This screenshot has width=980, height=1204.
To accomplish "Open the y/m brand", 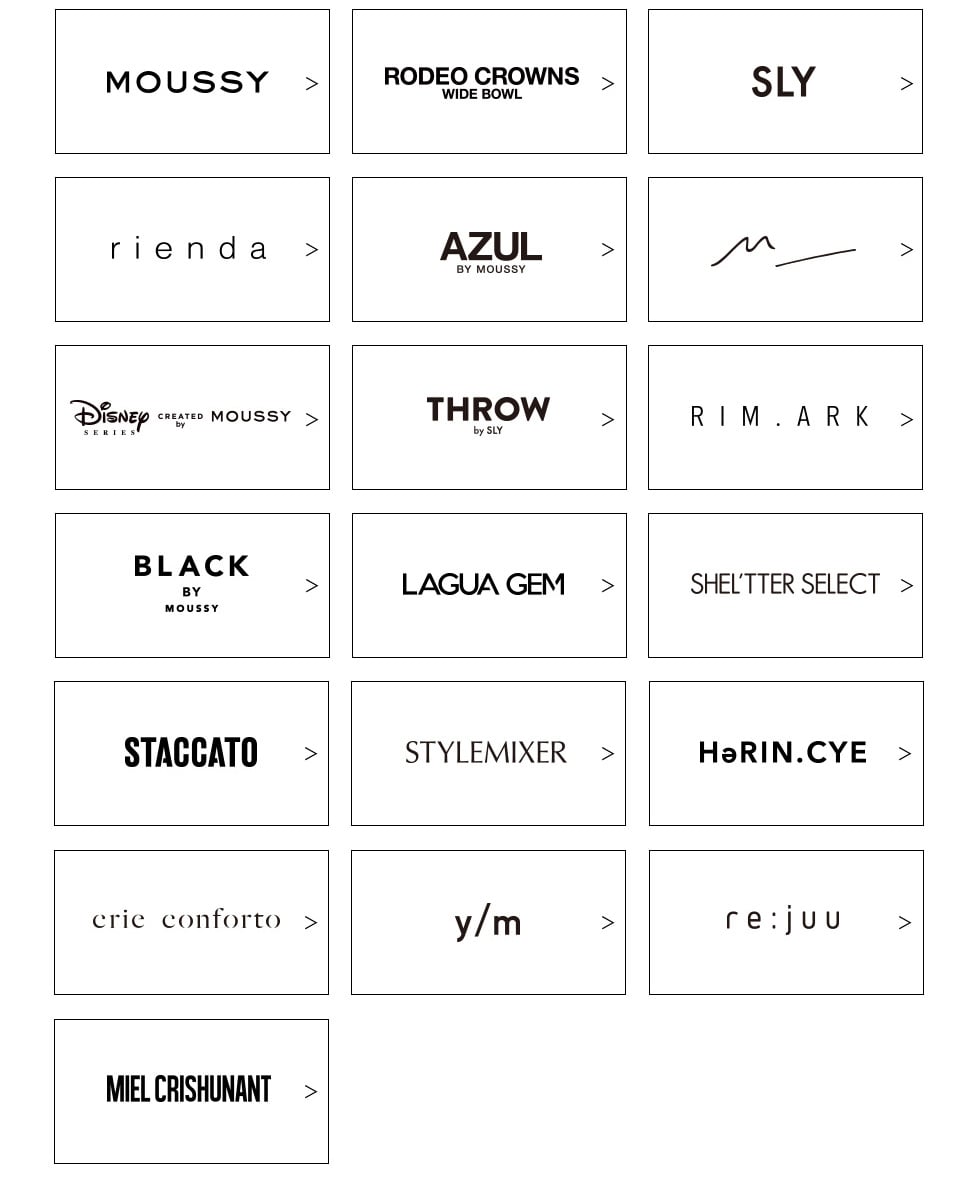I will click(x=488, y=922).
